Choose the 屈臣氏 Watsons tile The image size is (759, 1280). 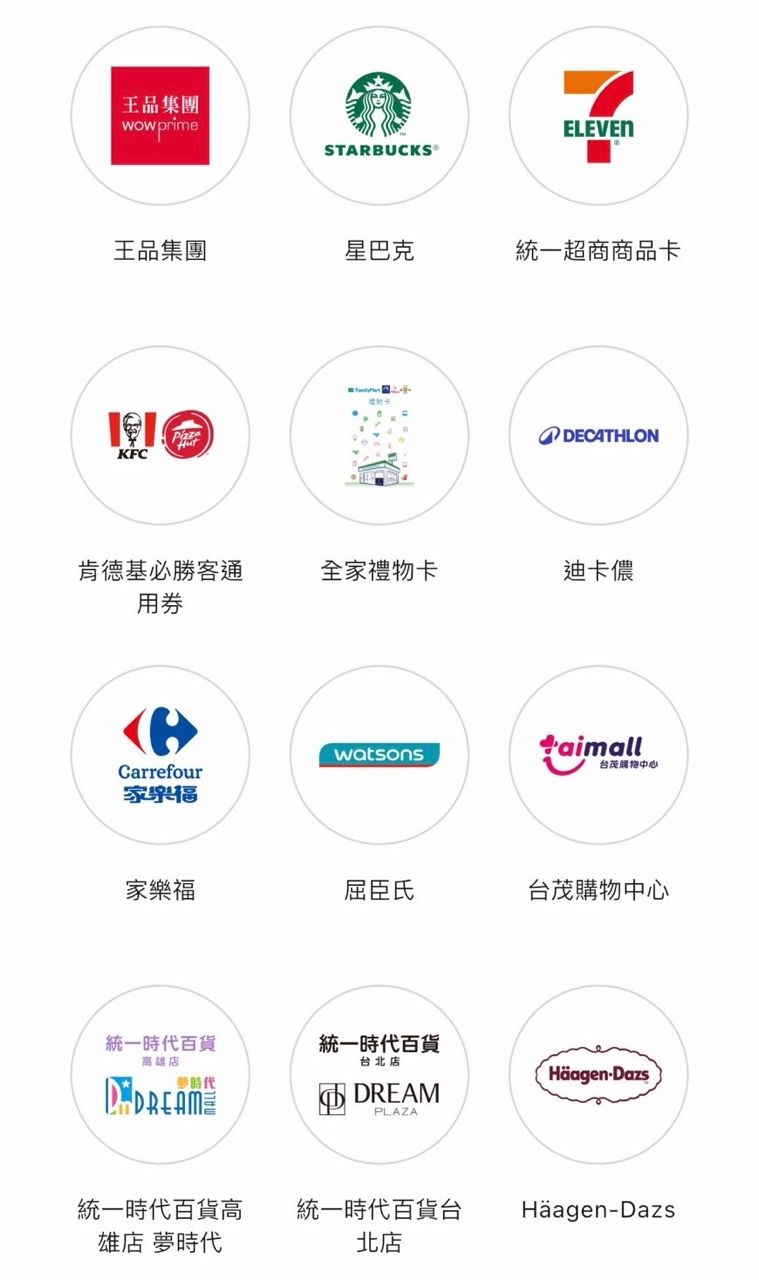click(379, 755)
